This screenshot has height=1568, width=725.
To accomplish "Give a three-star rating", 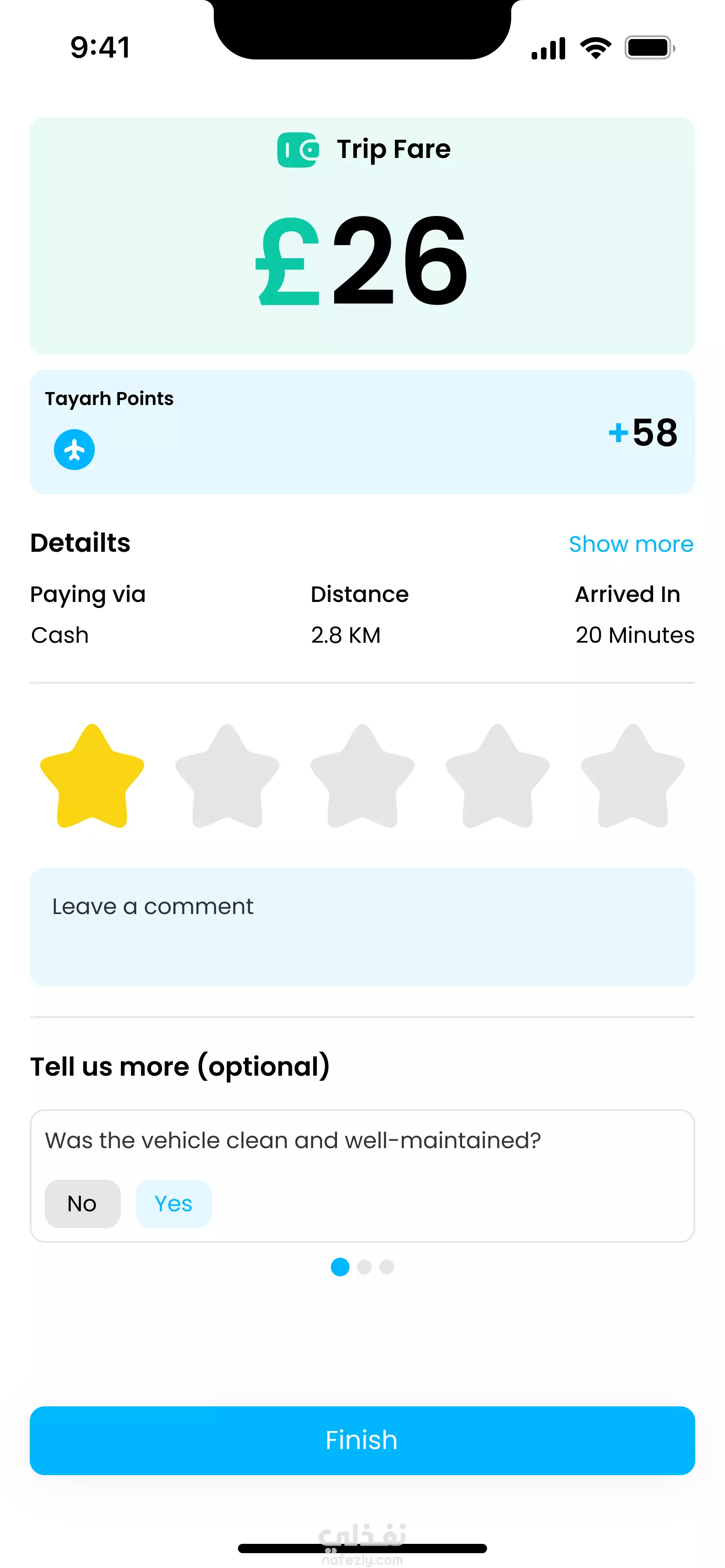I will point(362,776).
